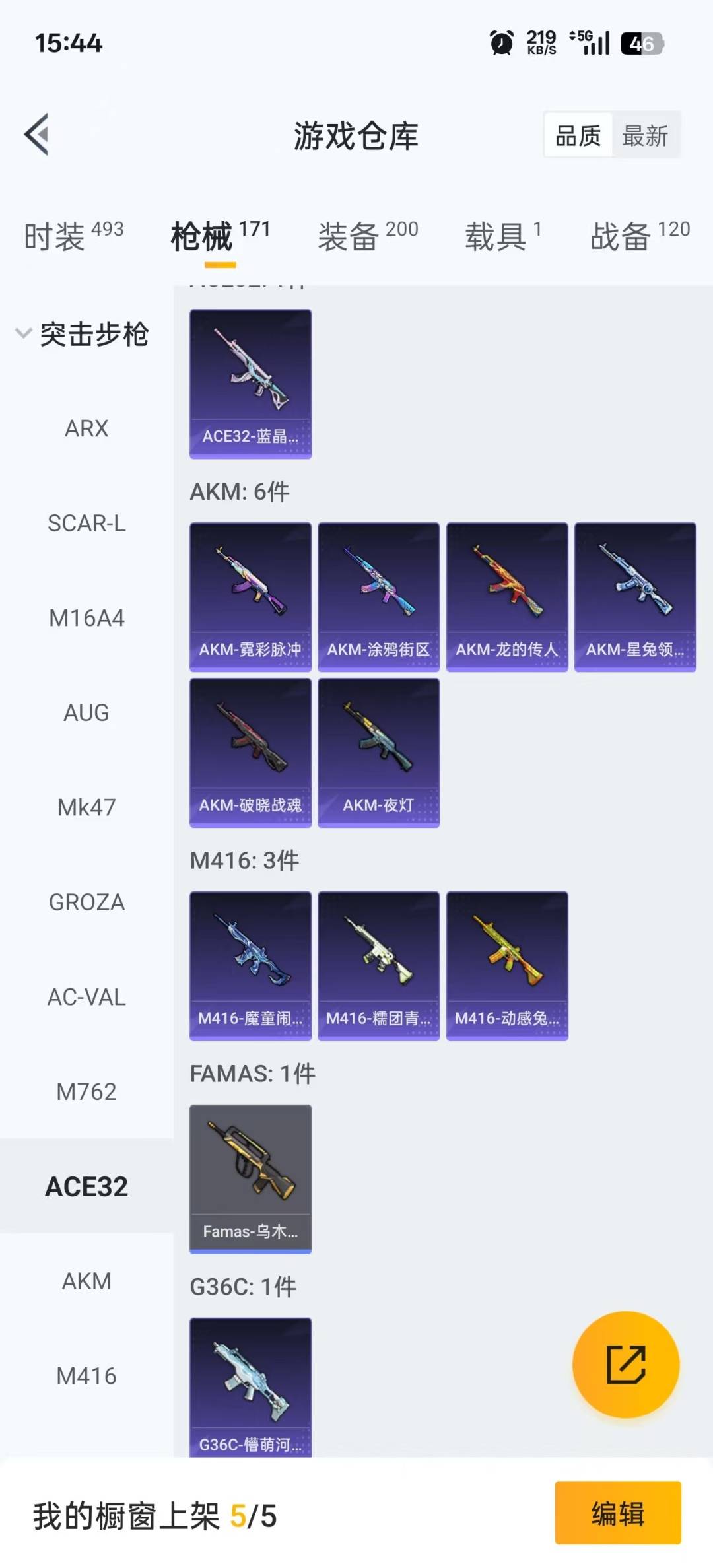The height and width of the screenshot is (1568, 713).
Task: Open the ACE32-蓝晶 skin
Action: click(x=250, y=383)
